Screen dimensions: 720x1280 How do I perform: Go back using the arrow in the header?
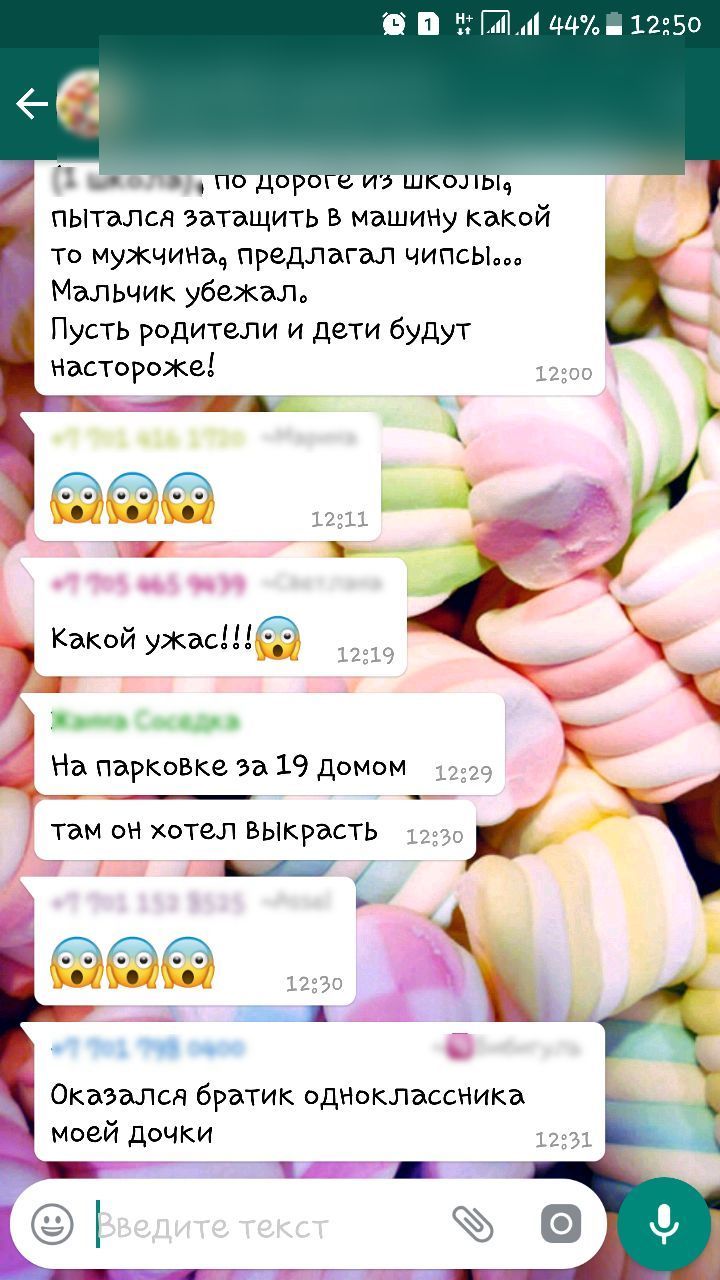point(32,104)
